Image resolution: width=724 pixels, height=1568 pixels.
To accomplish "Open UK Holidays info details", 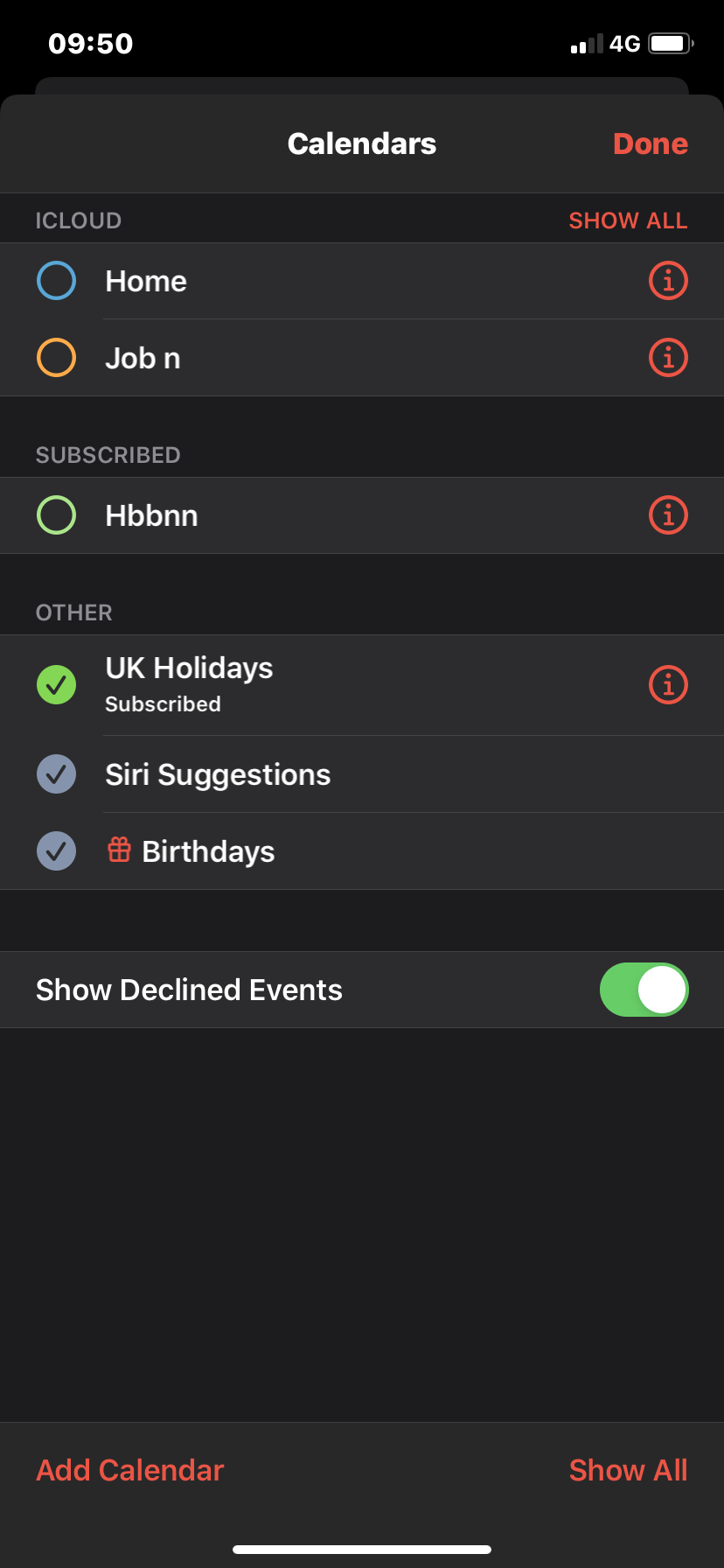I will (x=668, y=685).
